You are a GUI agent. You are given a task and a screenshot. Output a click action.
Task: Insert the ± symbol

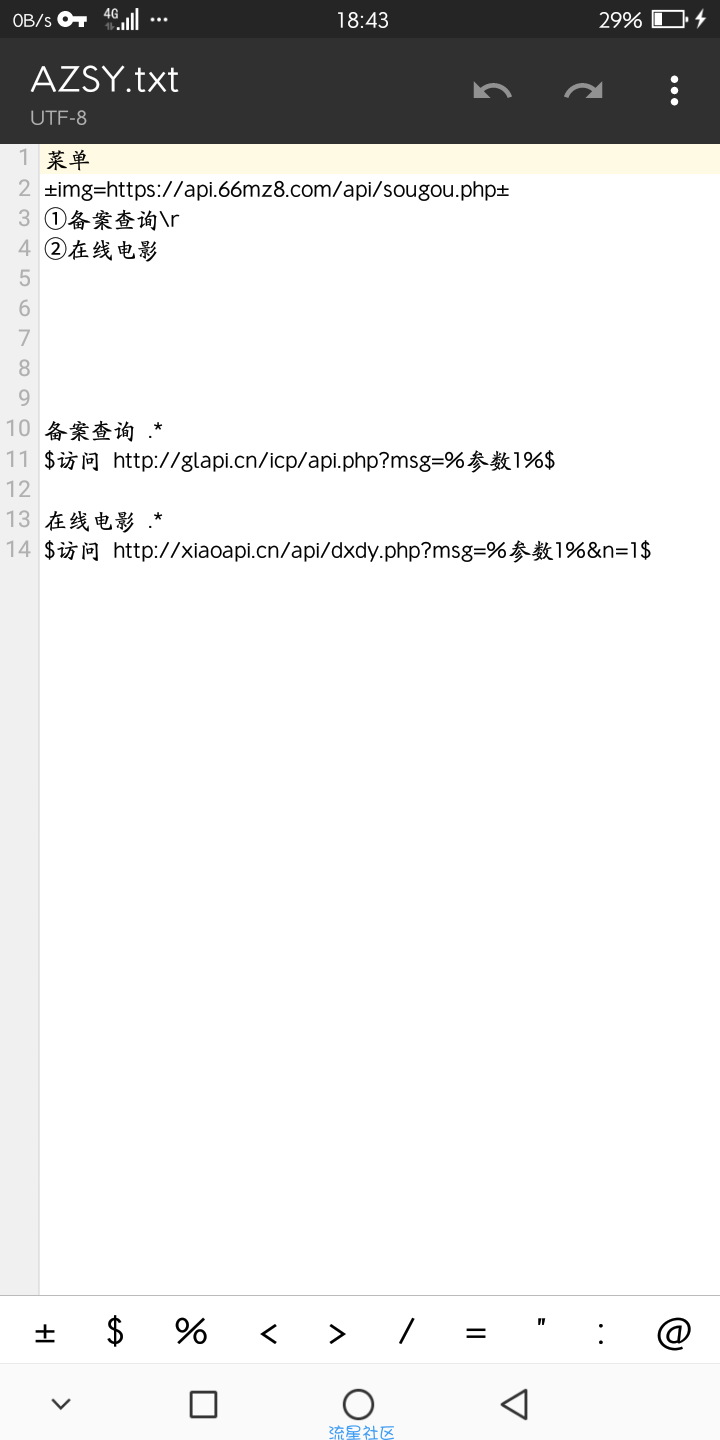click(45, 1332)
